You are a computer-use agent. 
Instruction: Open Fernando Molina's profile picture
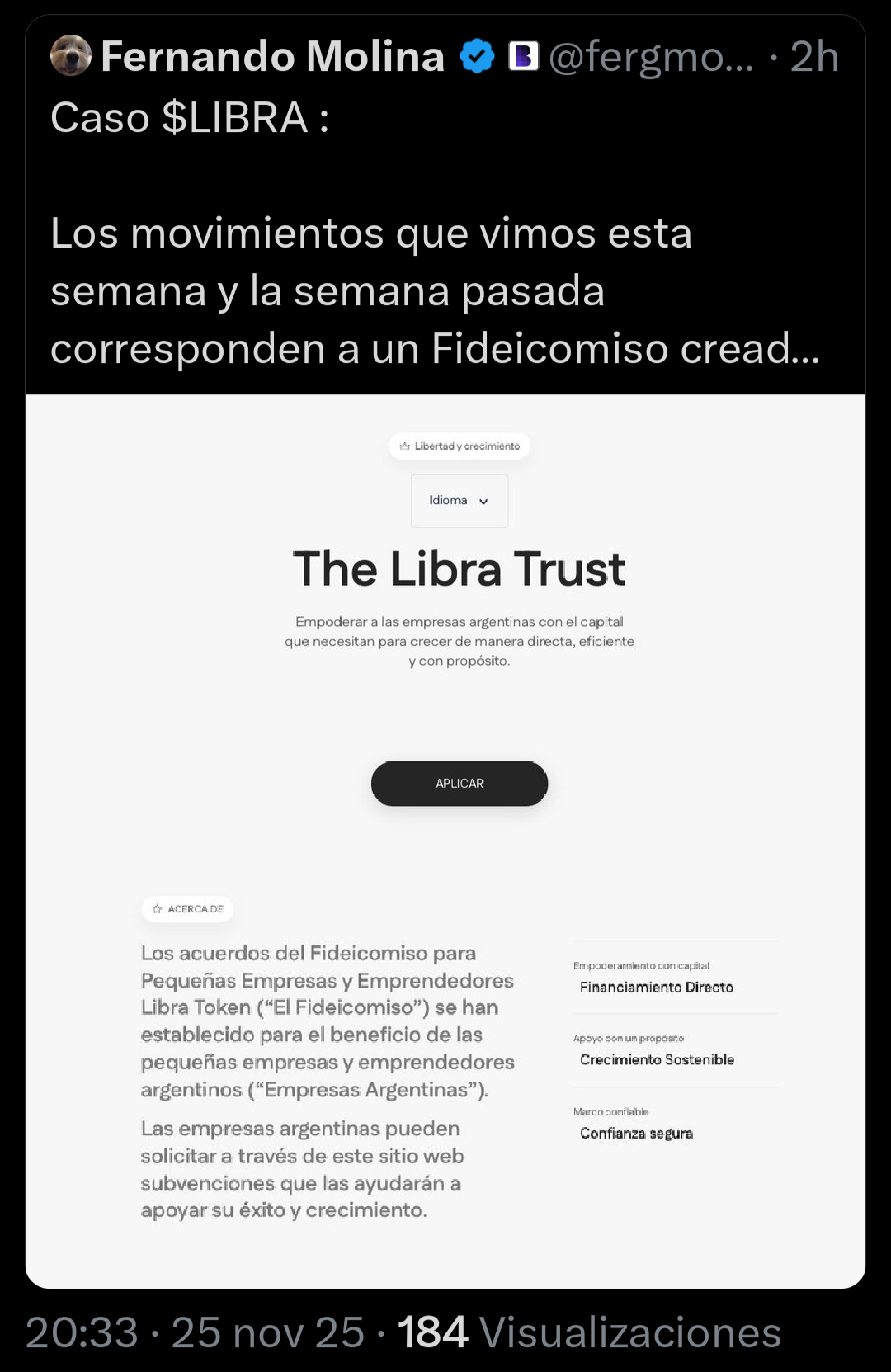tap(71, 56)
